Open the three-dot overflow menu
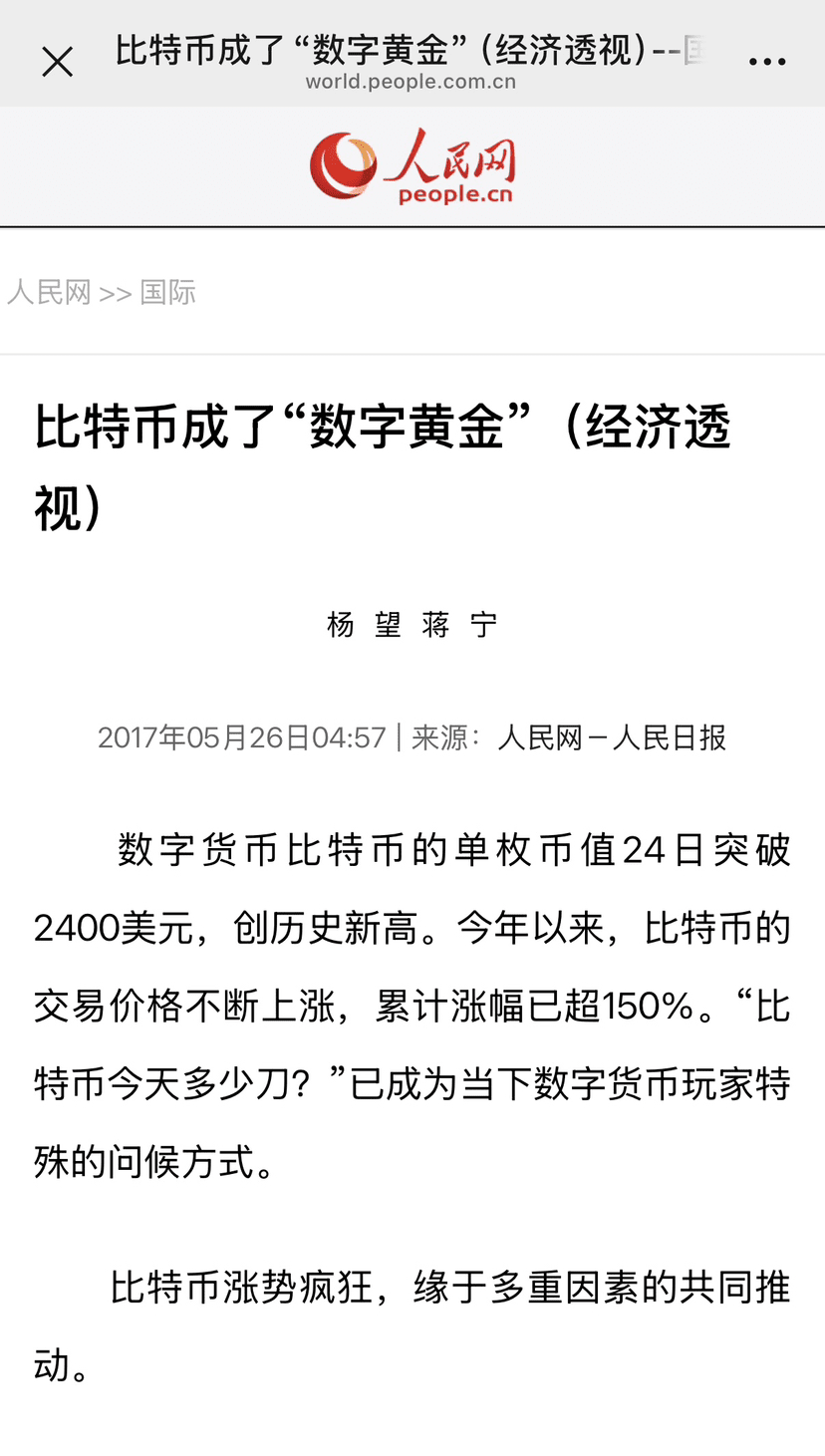 tap(767, 62)
